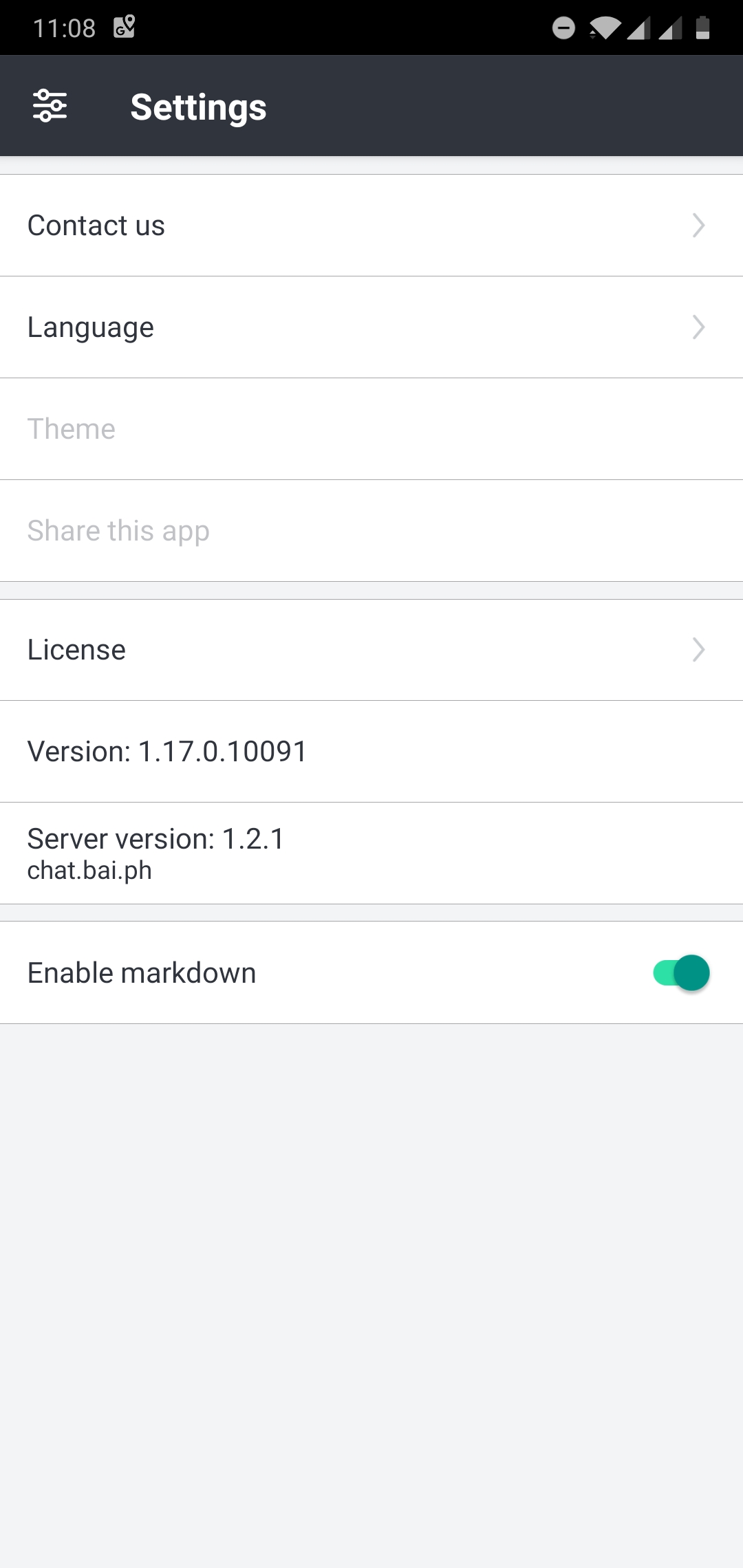Tap the first cellular signal icon

[x=640, y=28]
